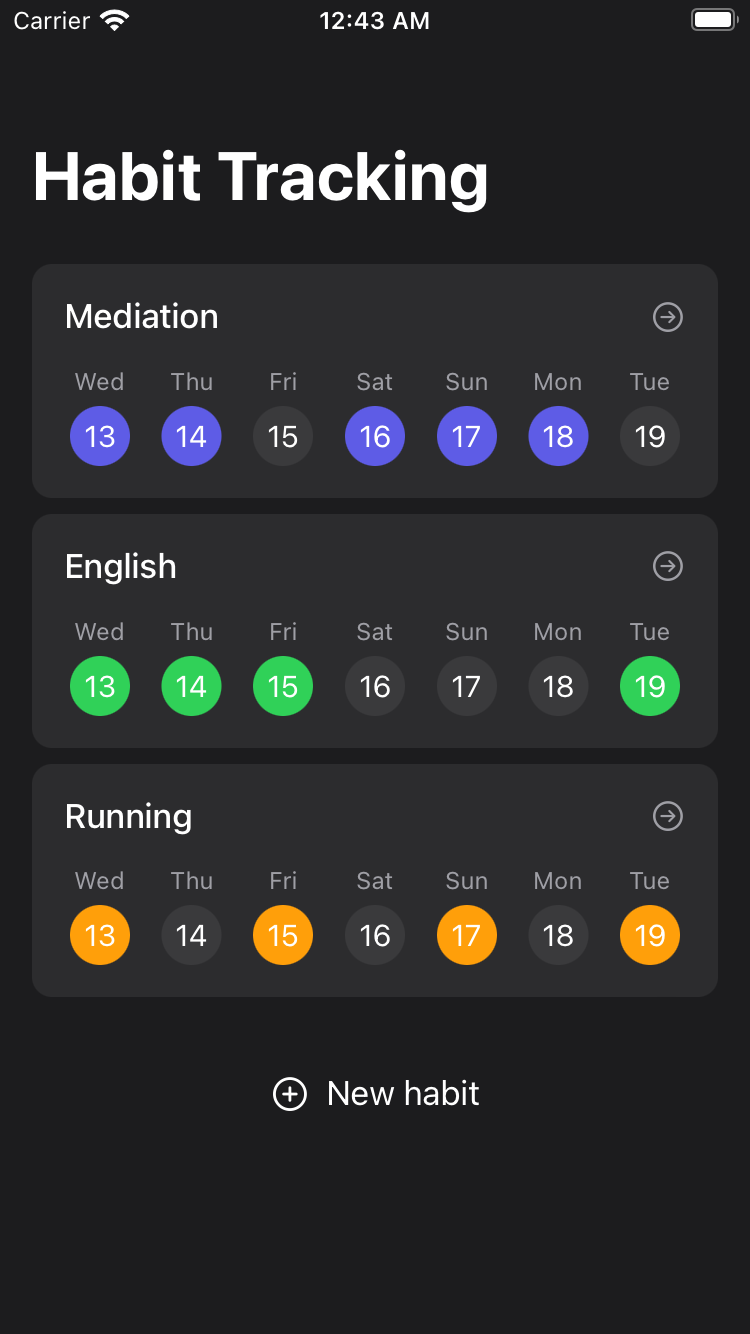
Task: Uncheck Sunday 17 for Mediation
Action: tap(467, 436)
